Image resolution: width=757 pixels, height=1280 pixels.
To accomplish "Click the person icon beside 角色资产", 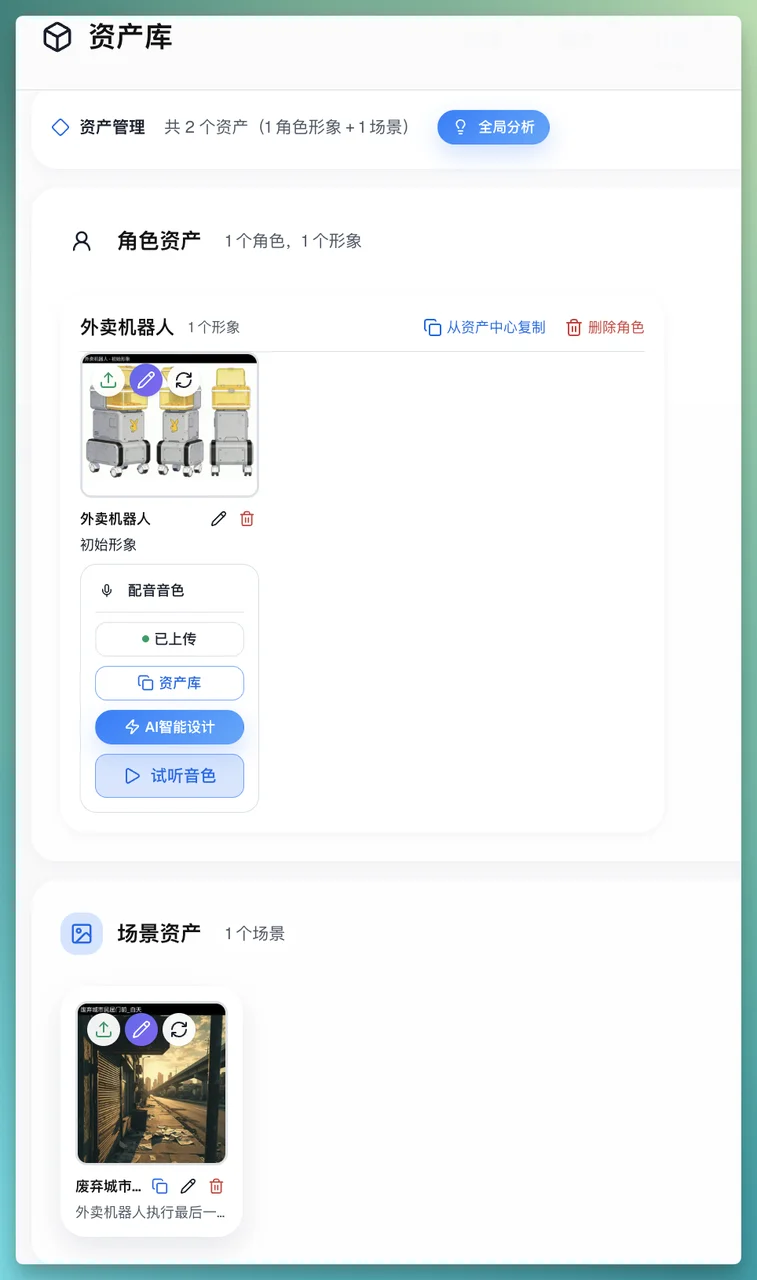I will 82,240.
